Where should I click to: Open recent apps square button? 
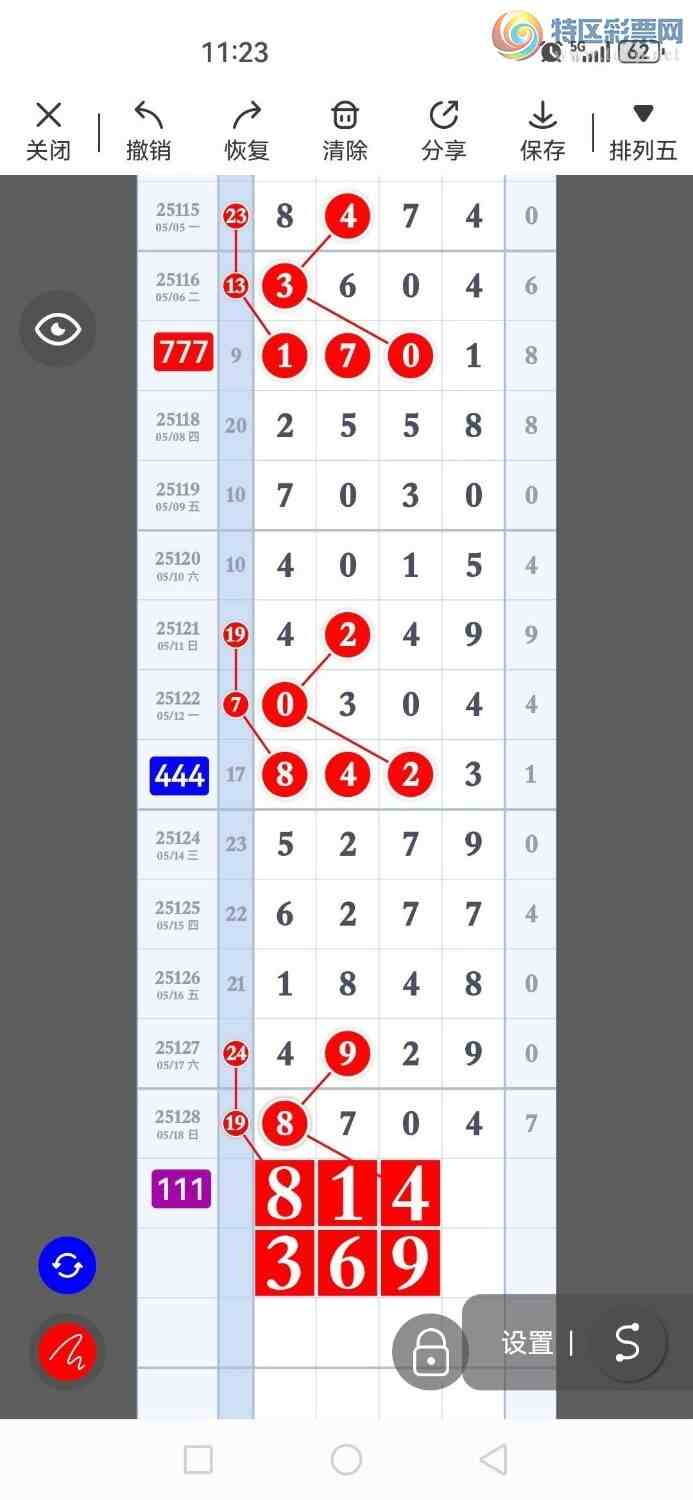coord(198,1459)
